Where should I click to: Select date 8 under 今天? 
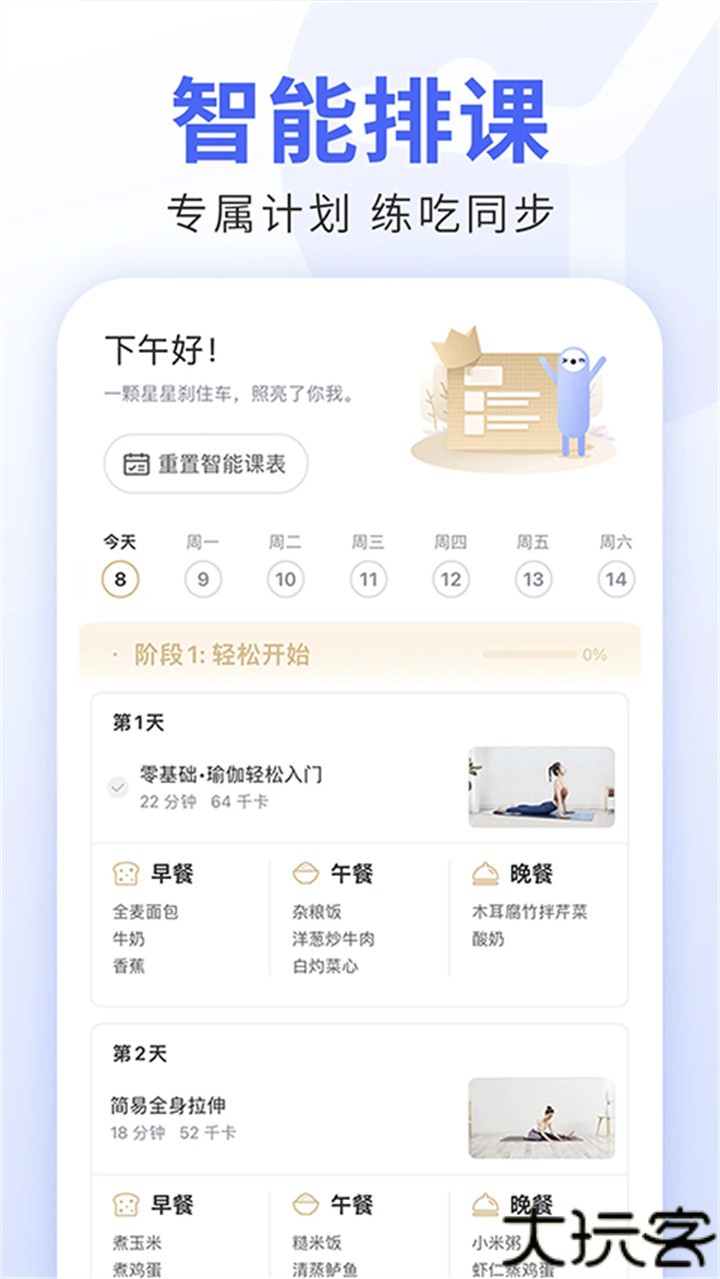[x=119, y=578]
